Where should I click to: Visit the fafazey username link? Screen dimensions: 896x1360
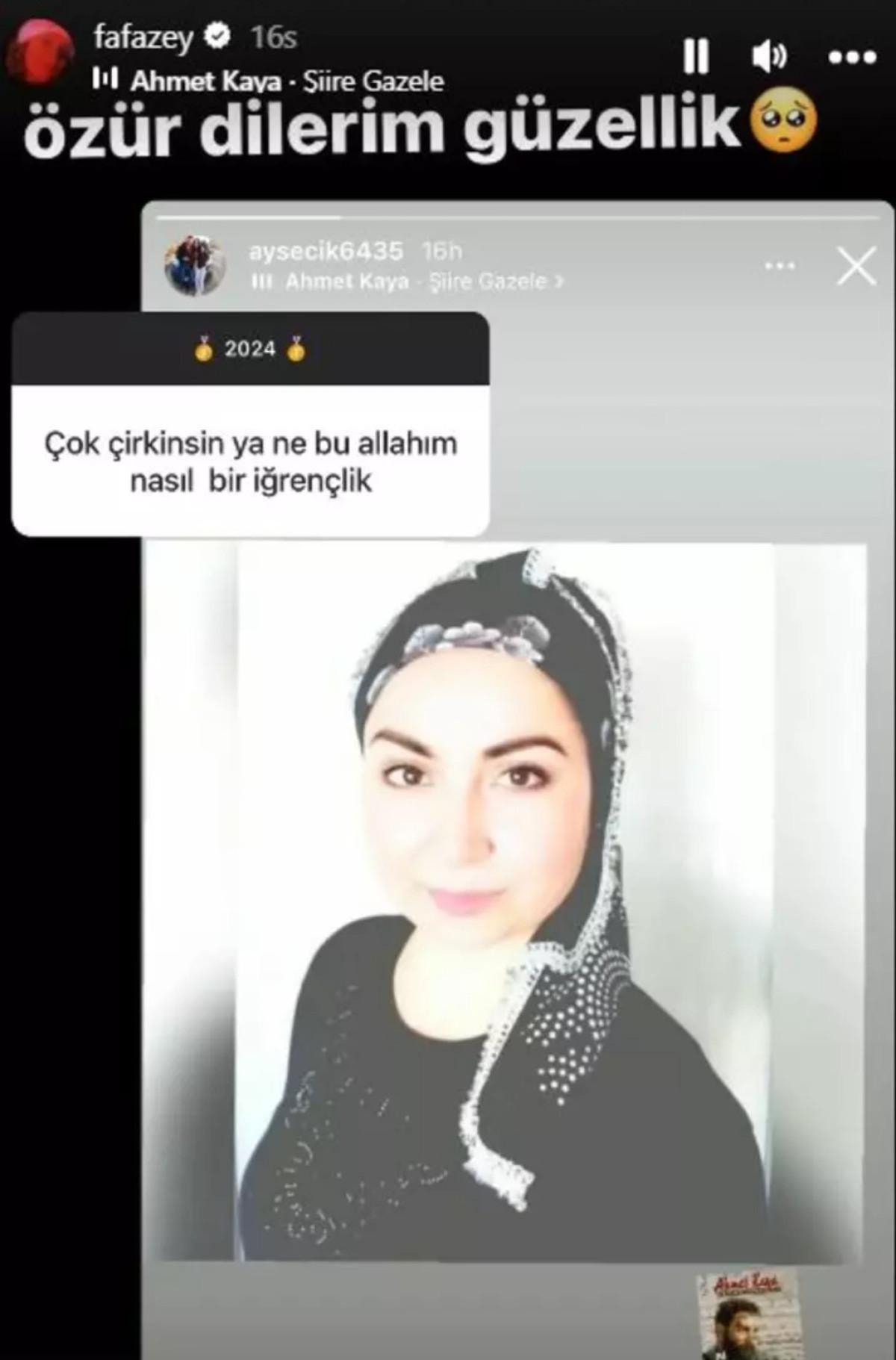pyautogui.click(x=143, y=37)
